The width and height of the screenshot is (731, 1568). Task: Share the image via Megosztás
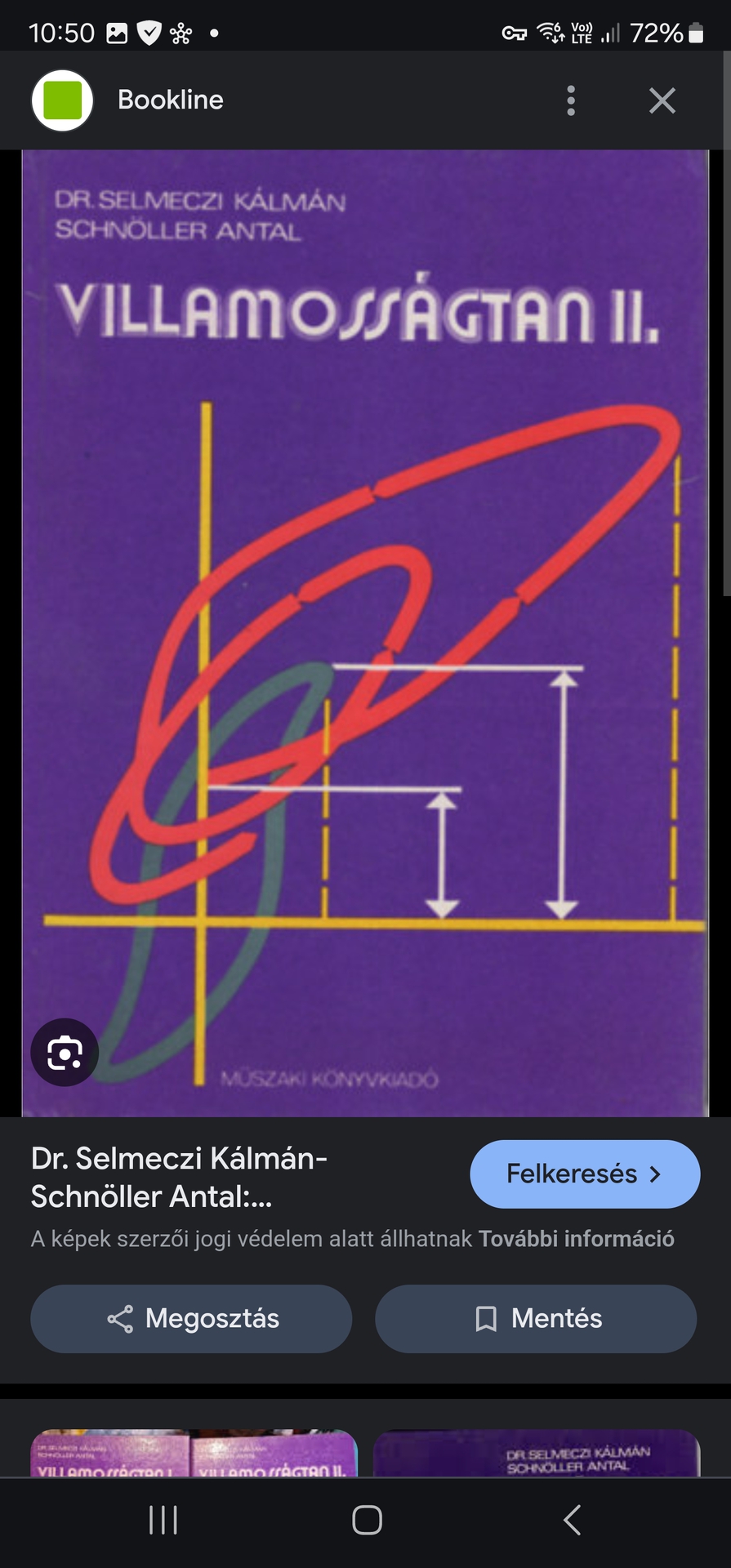(x=191, y=1318)
